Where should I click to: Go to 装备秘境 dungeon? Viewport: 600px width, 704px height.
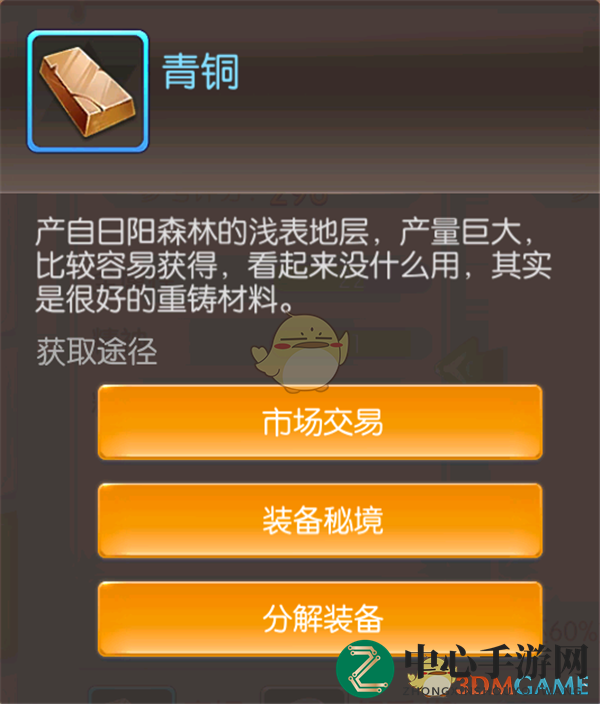(x=321, y=521)
